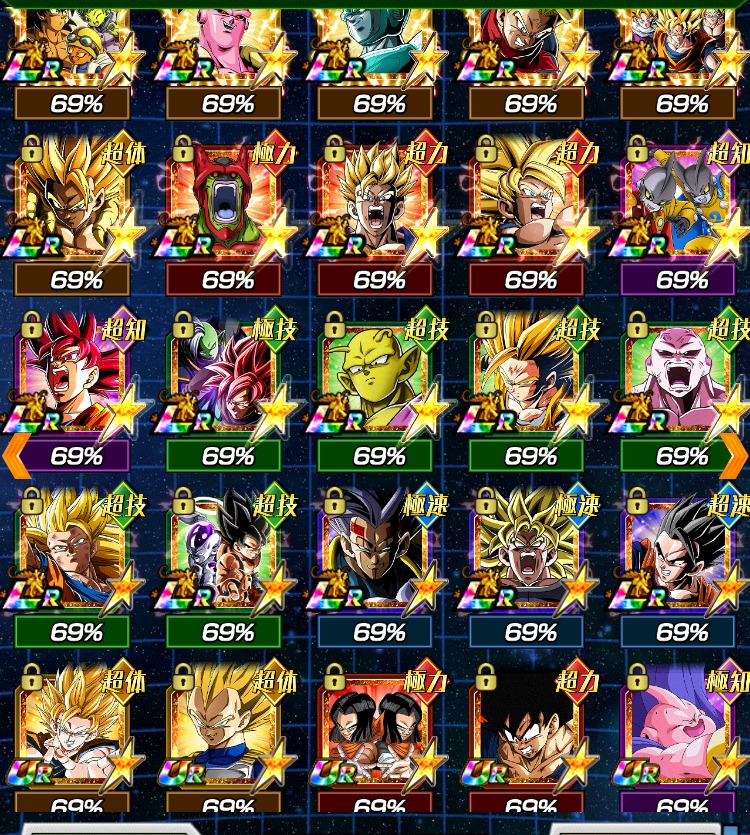This screenshot has width=750, height=835.
Task: Open the dark-haired card with red headband
Action: click(x=377, y=555)
